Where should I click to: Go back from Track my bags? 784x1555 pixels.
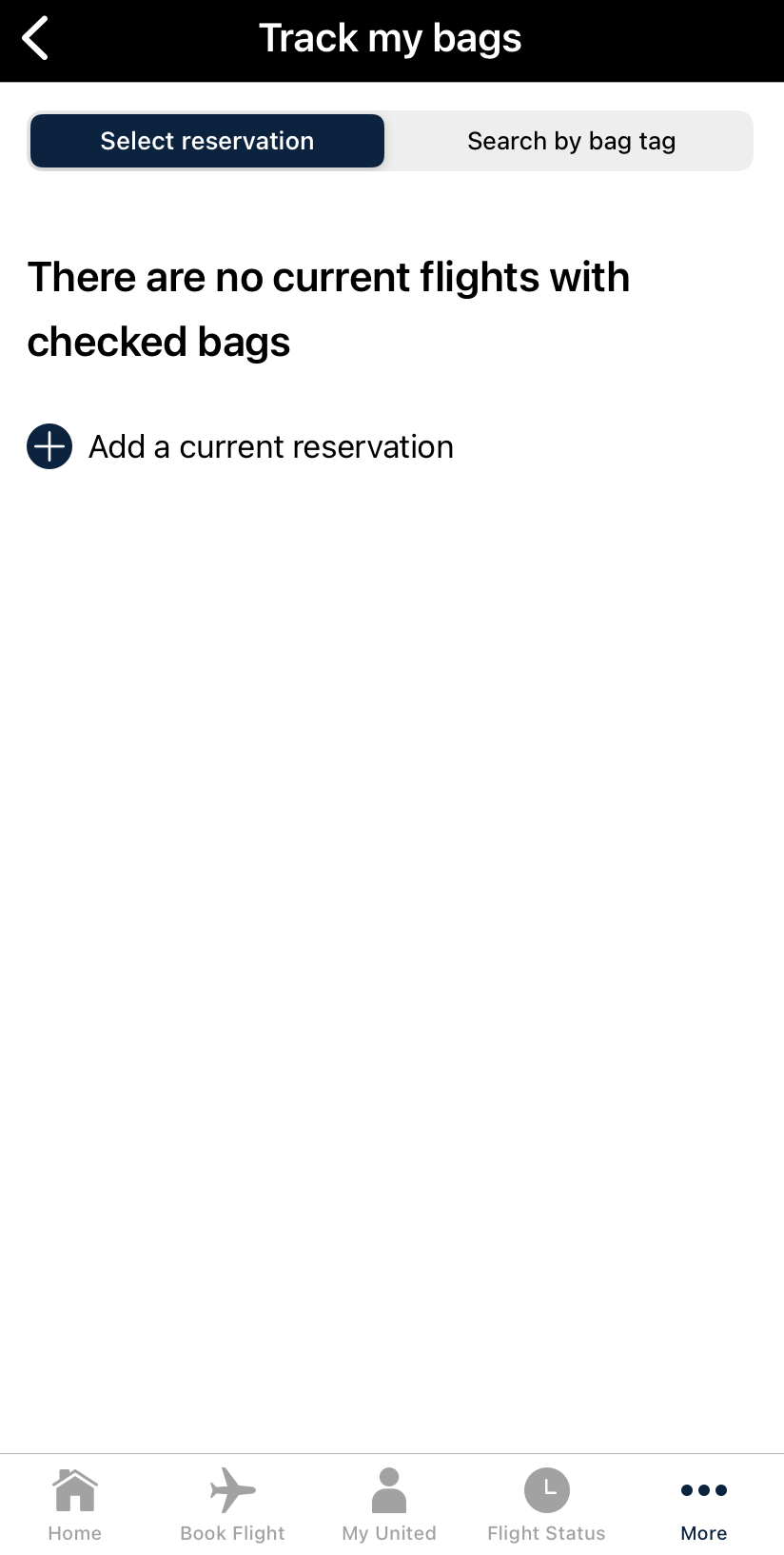pyautogui.click(x=35, y=39)
